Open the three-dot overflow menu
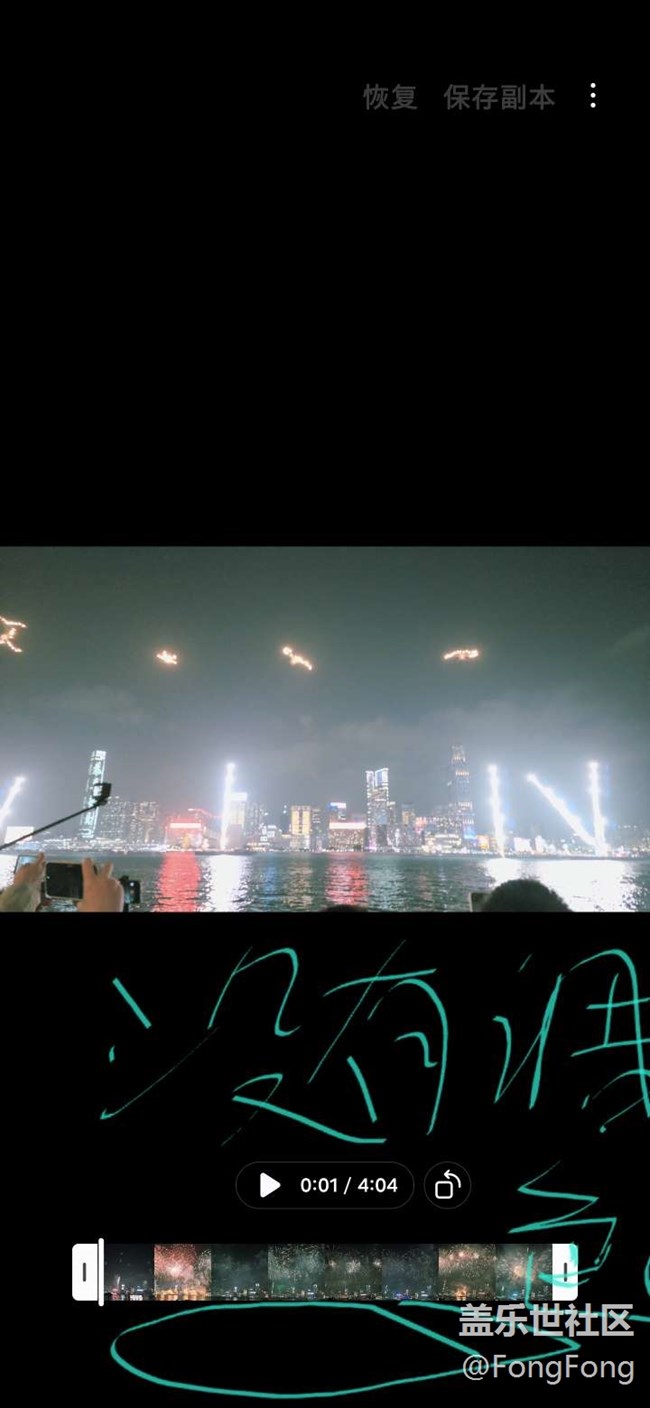The image size is (650, 1408). [x=593, y=96]
